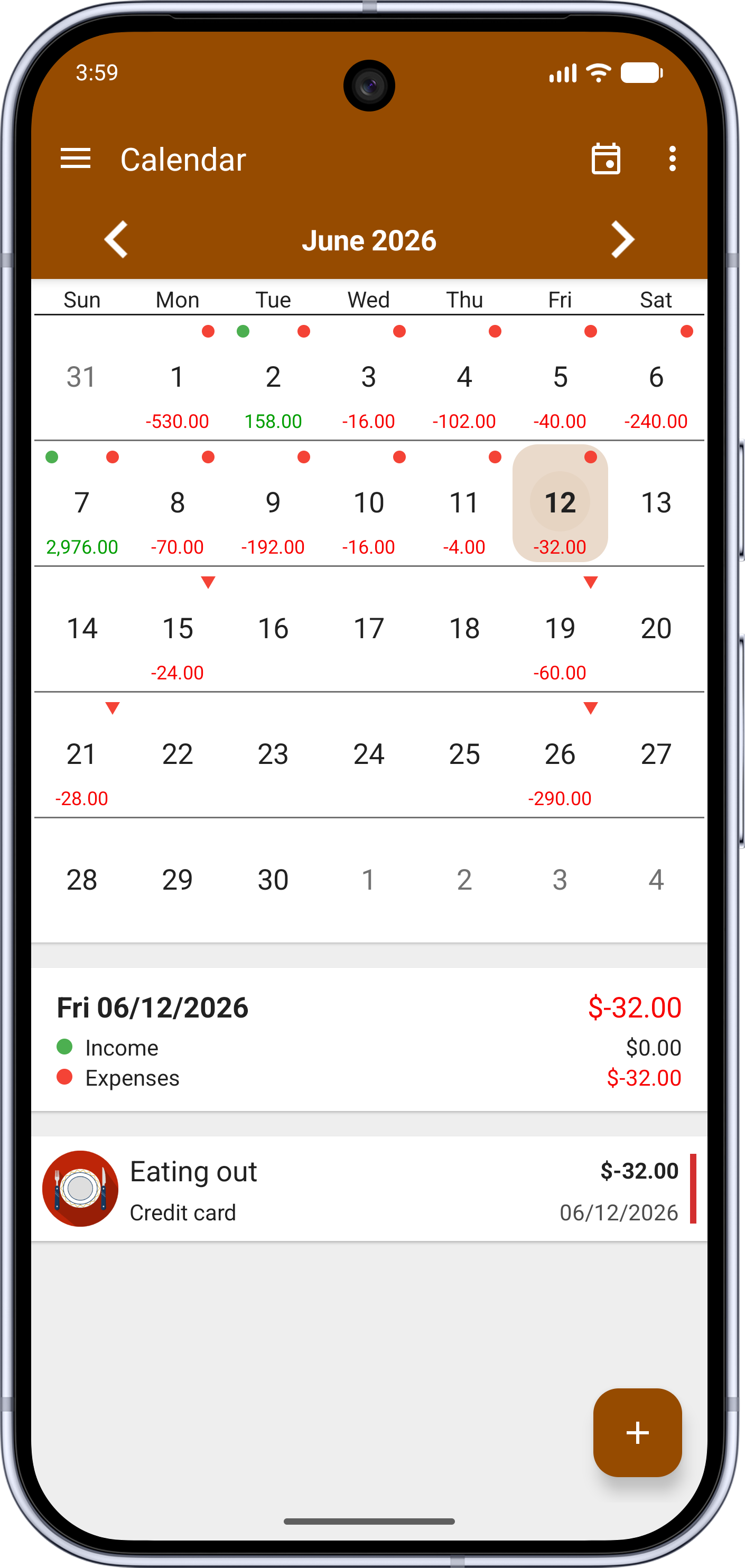Open the three-dot overflow menu
The image size is (745, 1568).
672,159
